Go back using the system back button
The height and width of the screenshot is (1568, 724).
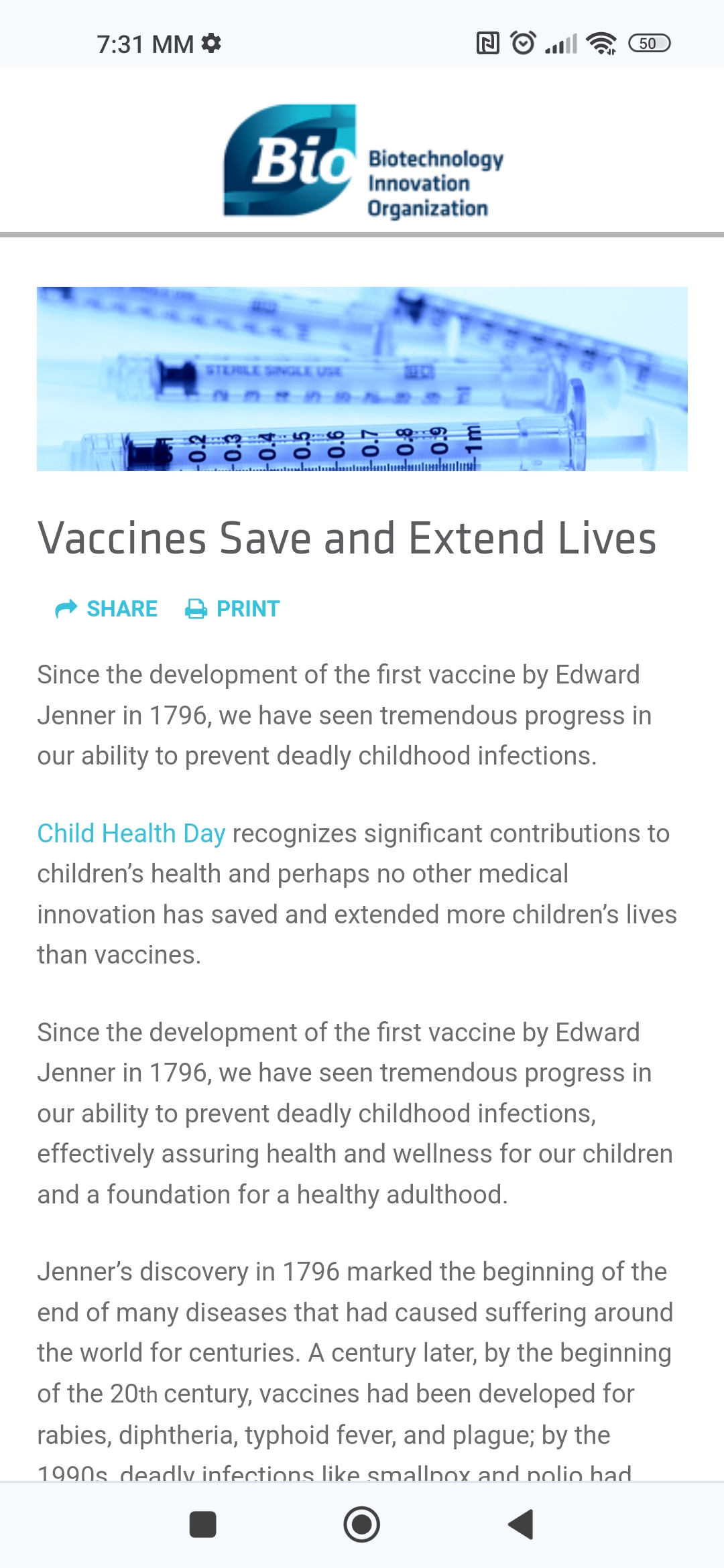click(x=521, y=1524)
